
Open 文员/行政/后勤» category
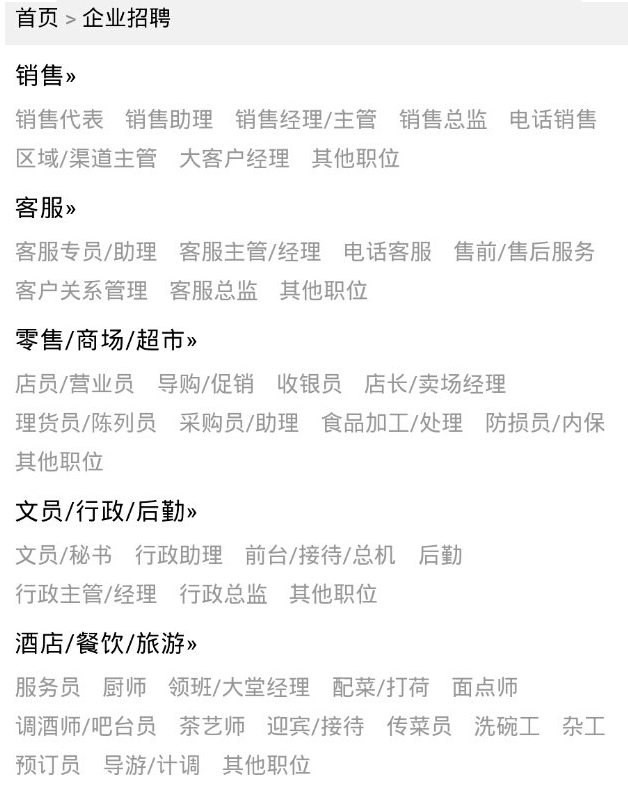pyautogui.click(x=106, y=511)
